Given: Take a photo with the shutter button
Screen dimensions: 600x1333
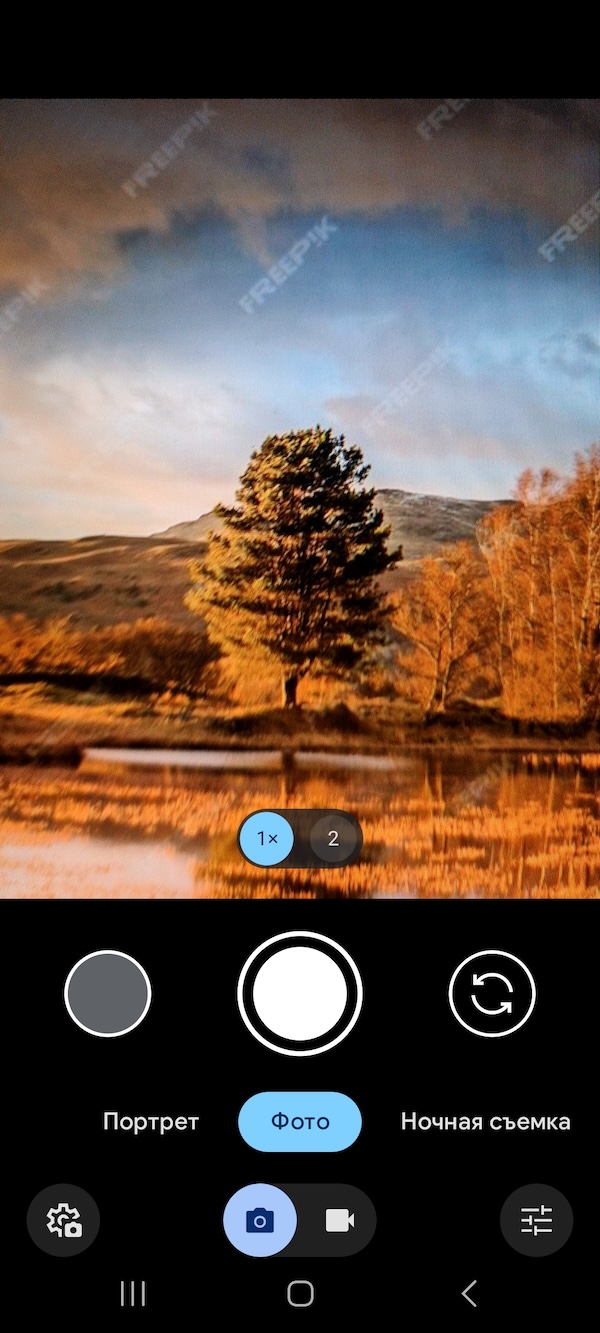Looking at the screenshot, I should pos(300,993).
